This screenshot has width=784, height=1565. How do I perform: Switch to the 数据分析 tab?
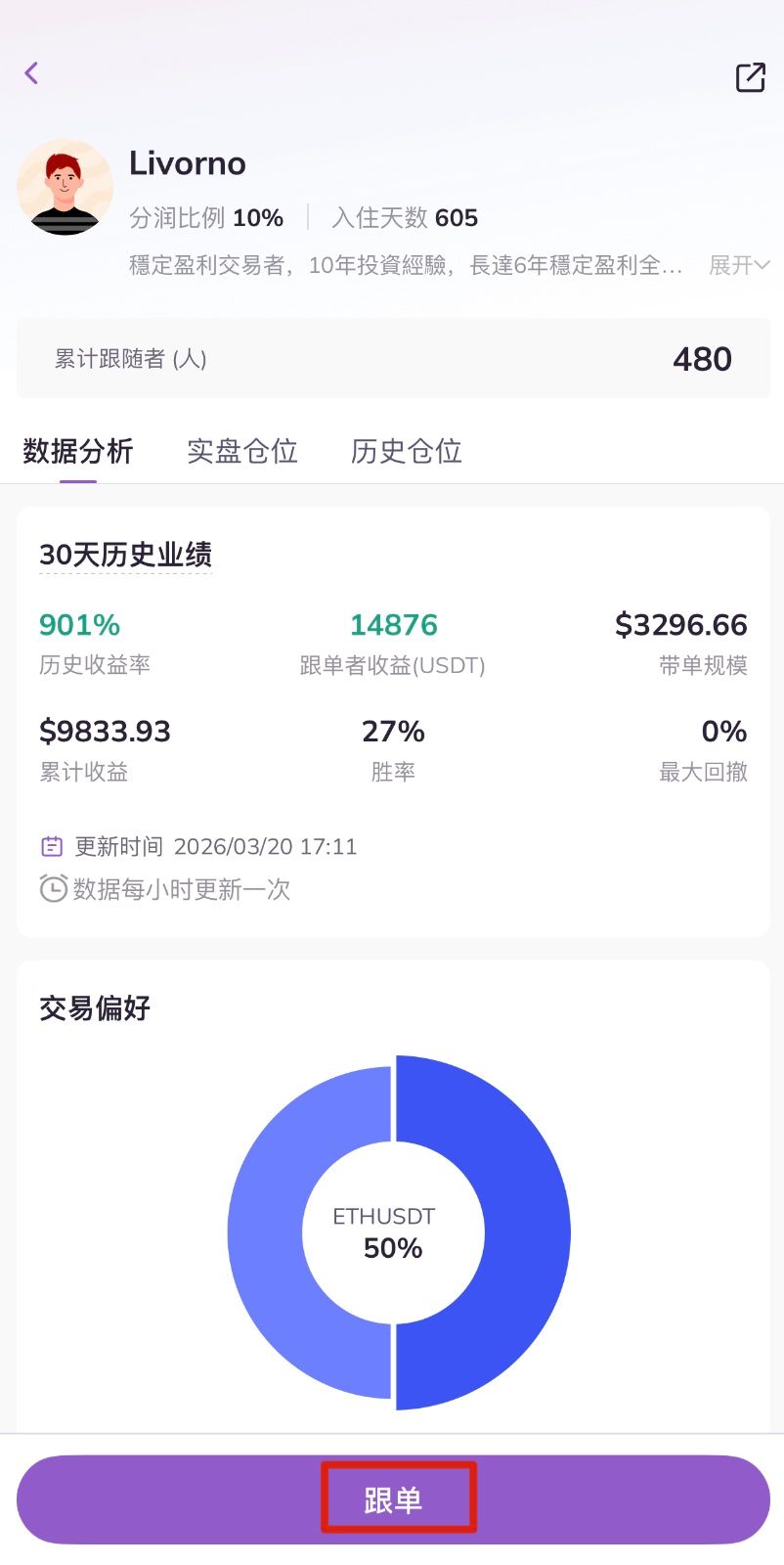[78, 451]
